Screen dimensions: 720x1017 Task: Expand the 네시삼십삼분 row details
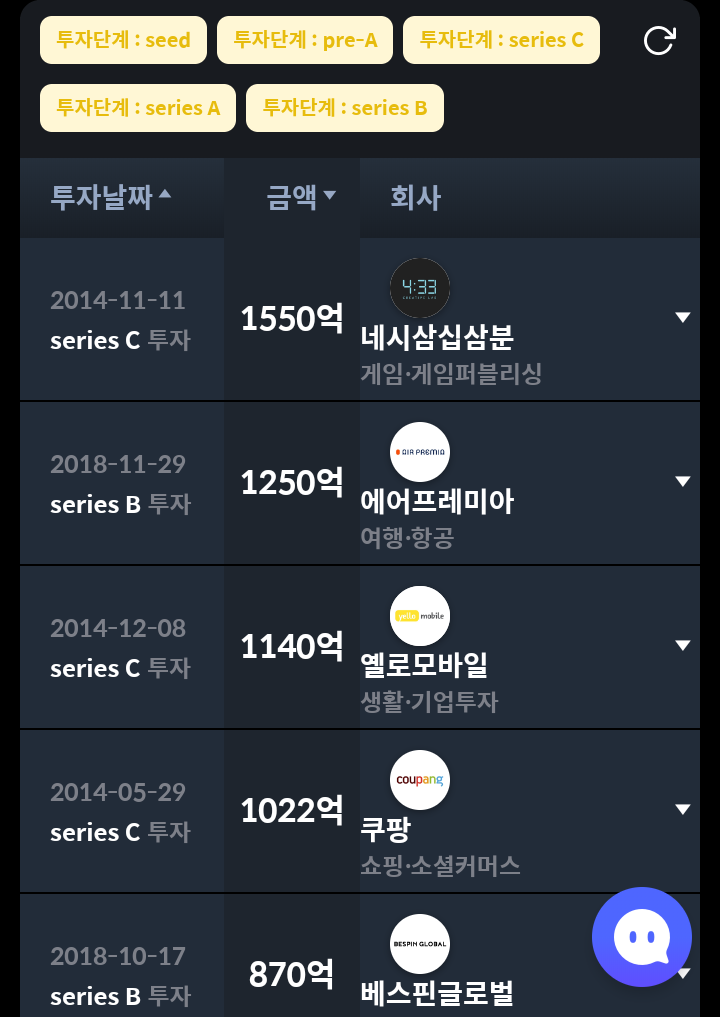click(x=683, y=317)
